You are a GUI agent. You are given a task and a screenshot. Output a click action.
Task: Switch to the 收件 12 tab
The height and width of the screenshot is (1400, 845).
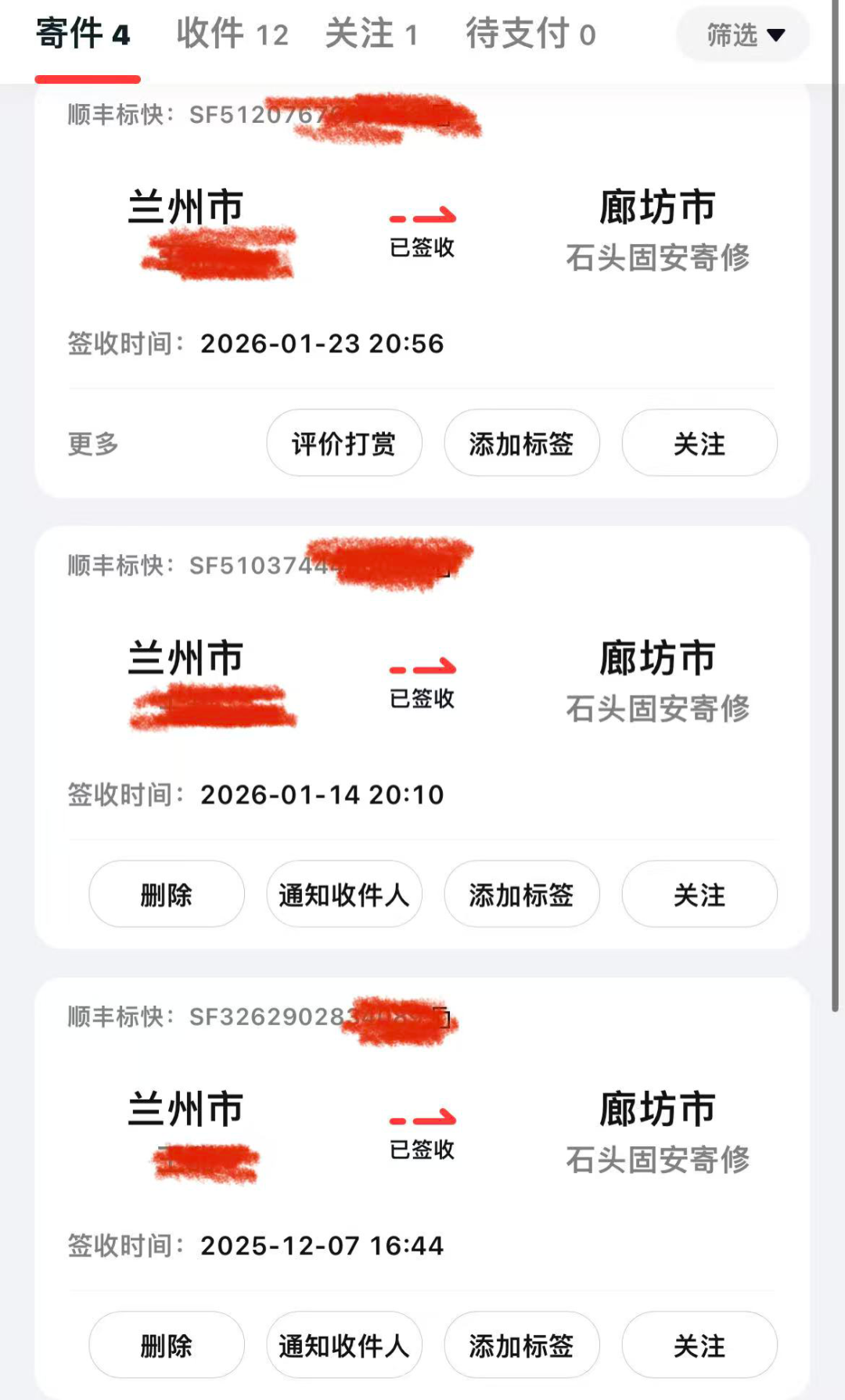point(232,34)
